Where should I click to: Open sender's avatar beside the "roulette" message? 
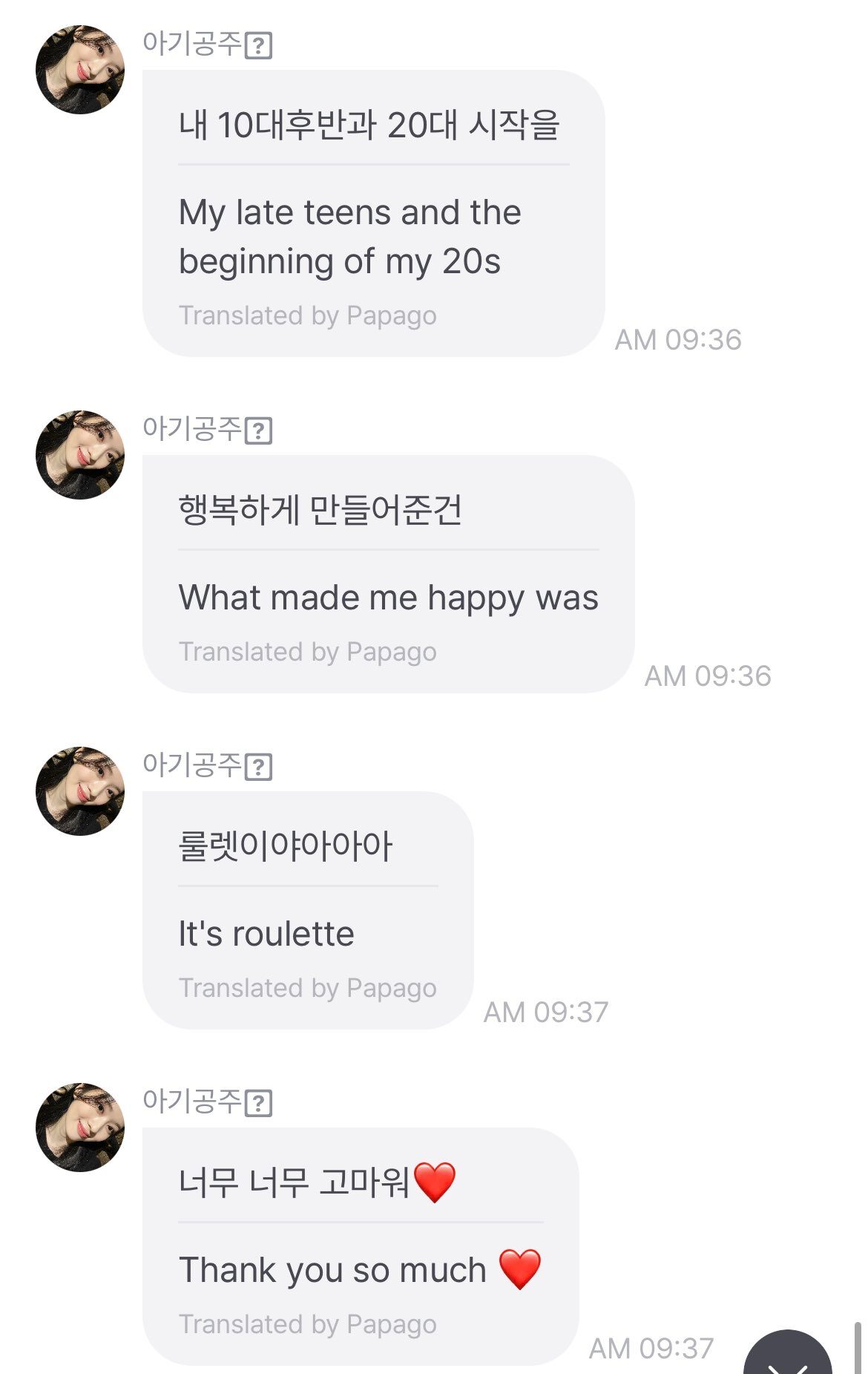tap(80, 791)
